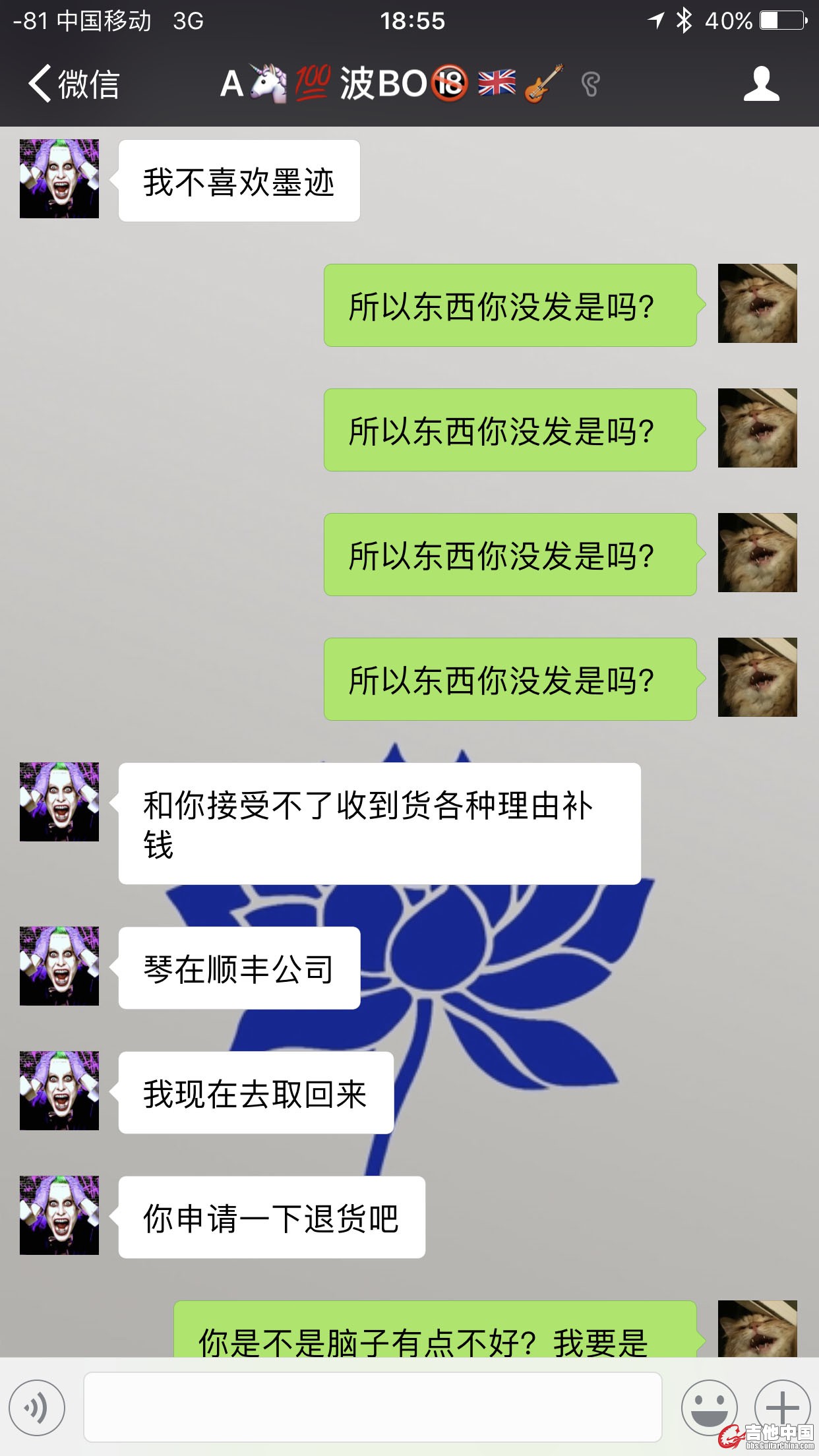
Task: Open joker avatar beside 我不喜欢墨迹
Action: [59, 179]
